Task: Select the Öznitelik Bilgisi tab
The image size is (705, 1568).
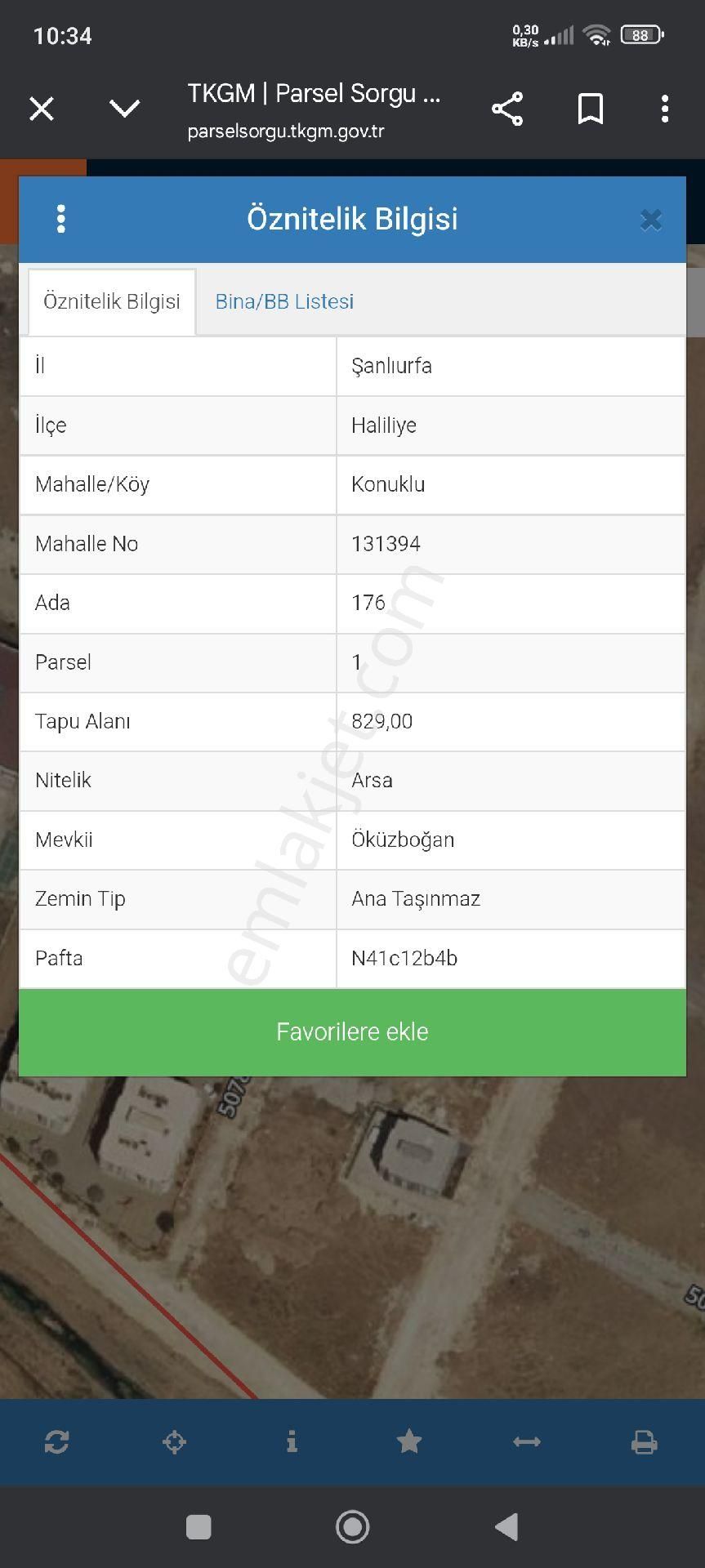Action: tap(112, 301)
